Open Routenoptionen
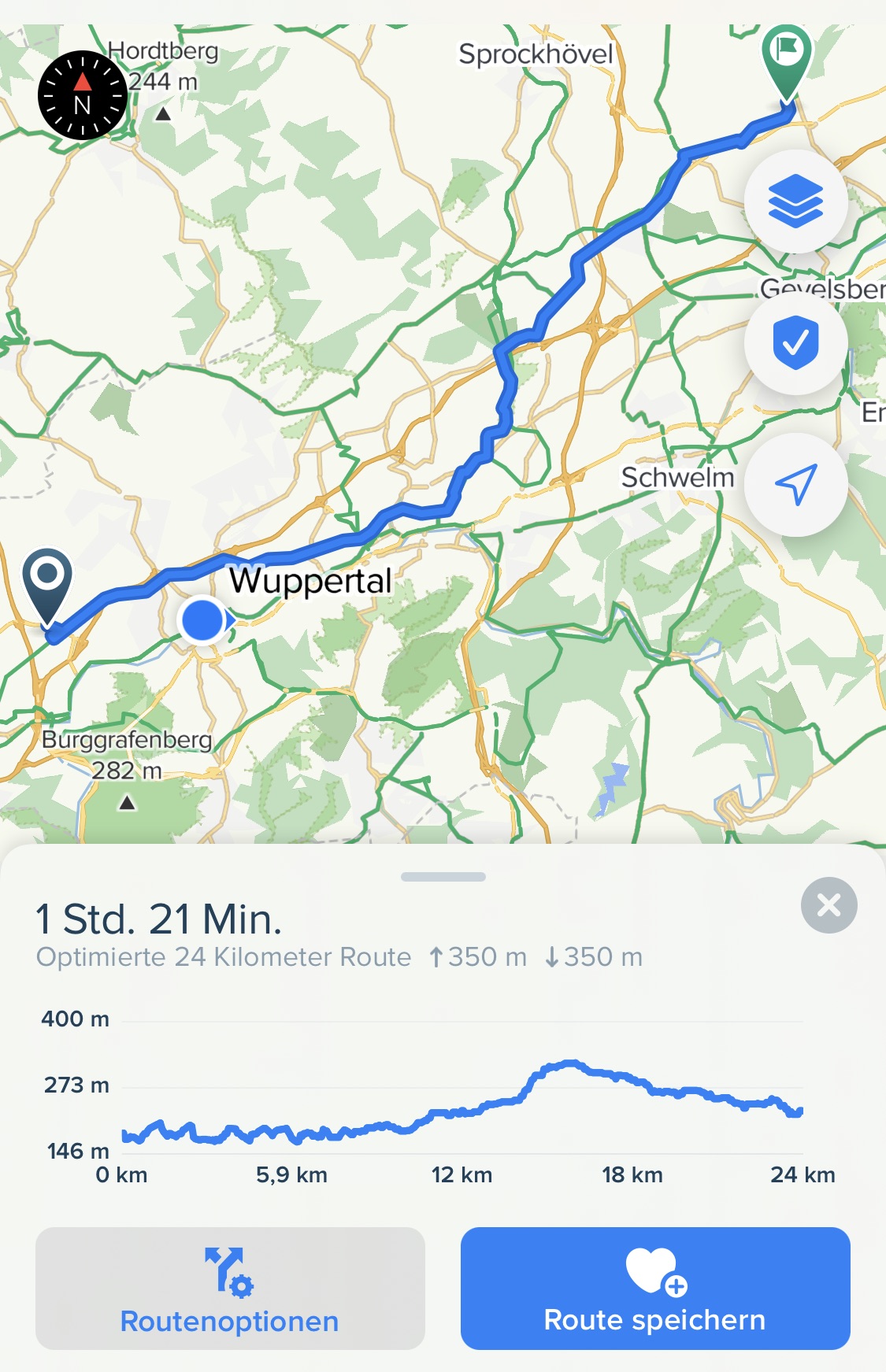 (230, 1288)
